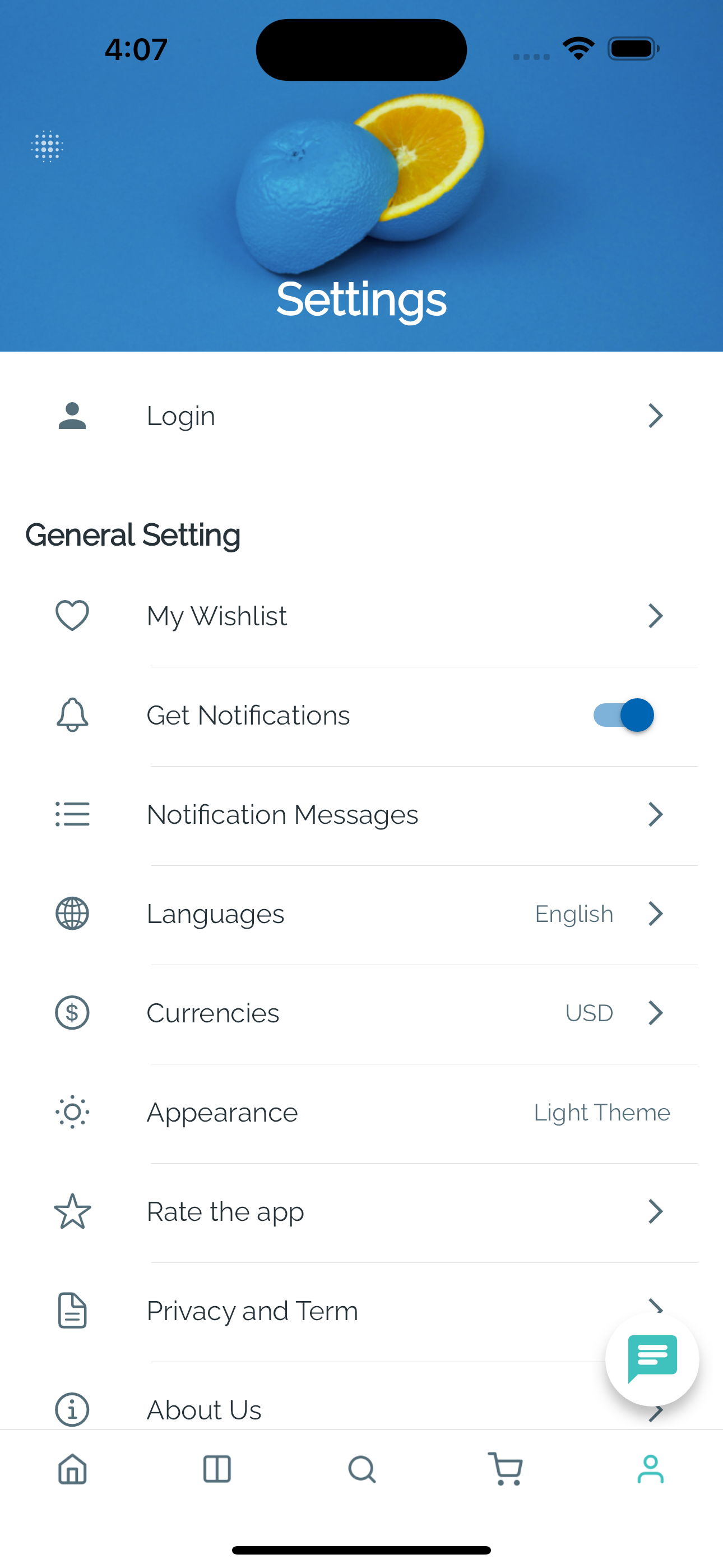Open the Login row

pos(361,416)
